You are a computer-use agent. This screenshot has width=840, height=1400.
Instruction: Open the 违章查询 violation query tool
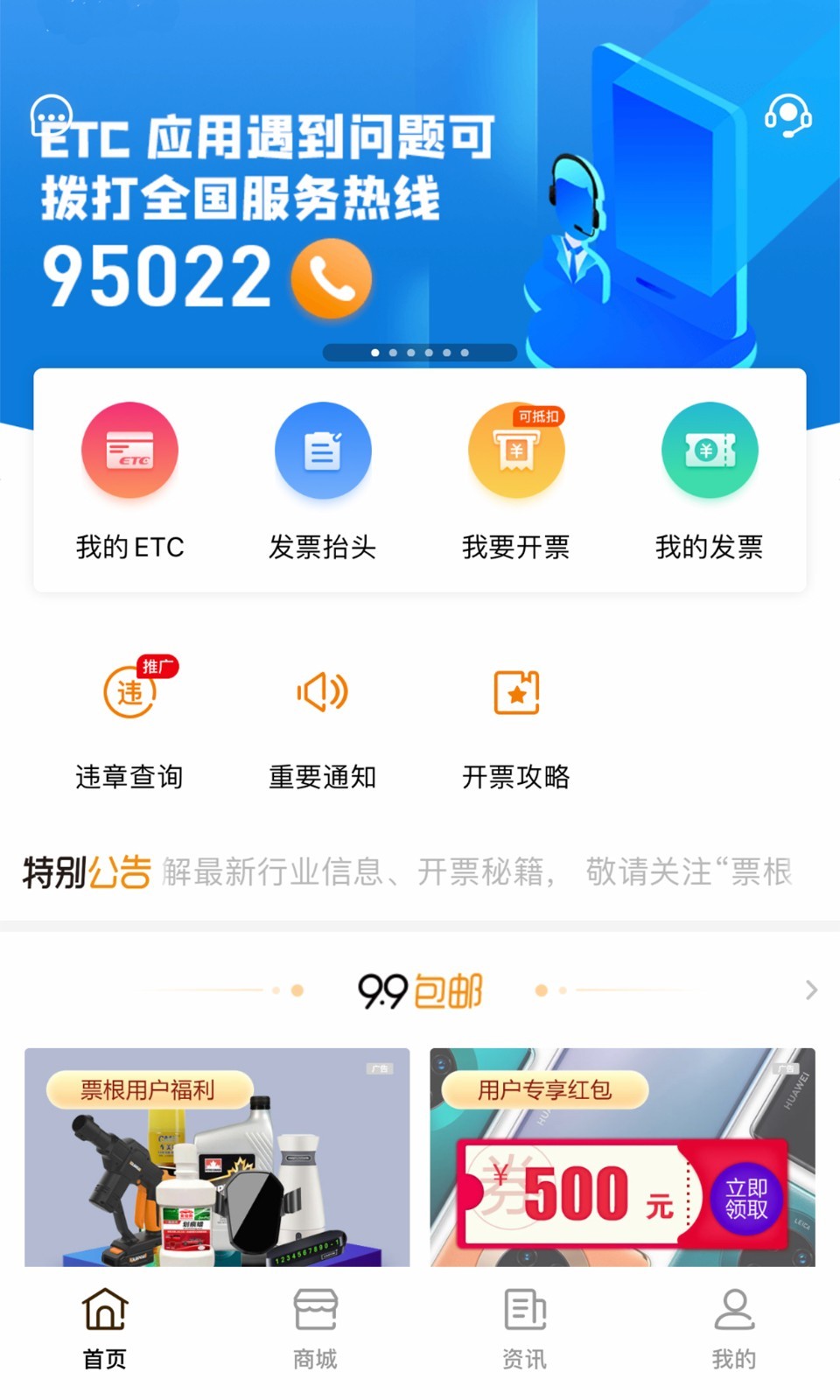click(129, 717)
